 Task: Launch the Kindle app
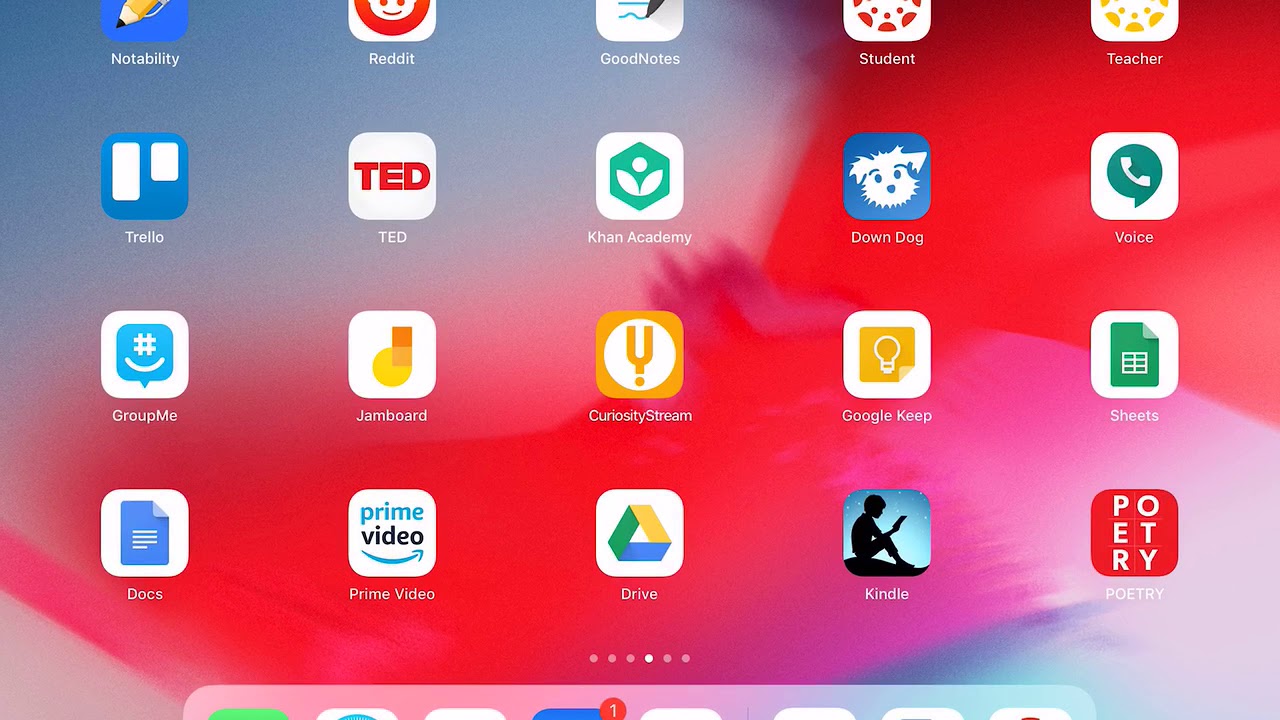[x=887, y=533]
